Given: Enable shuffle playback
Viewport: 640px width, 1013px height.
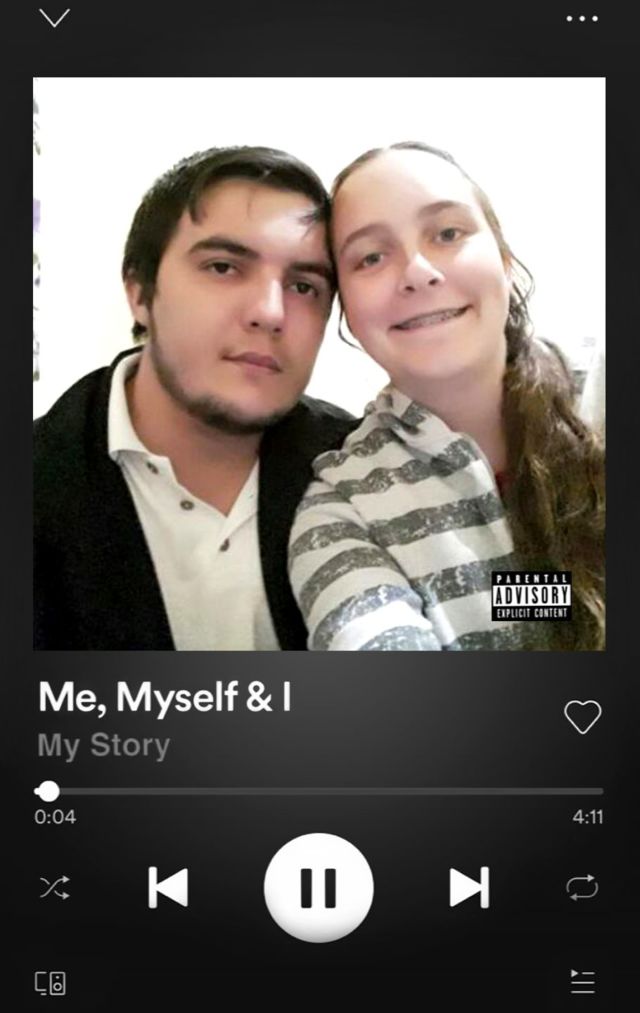Looking at the screenshot, I should pos(54,887).
